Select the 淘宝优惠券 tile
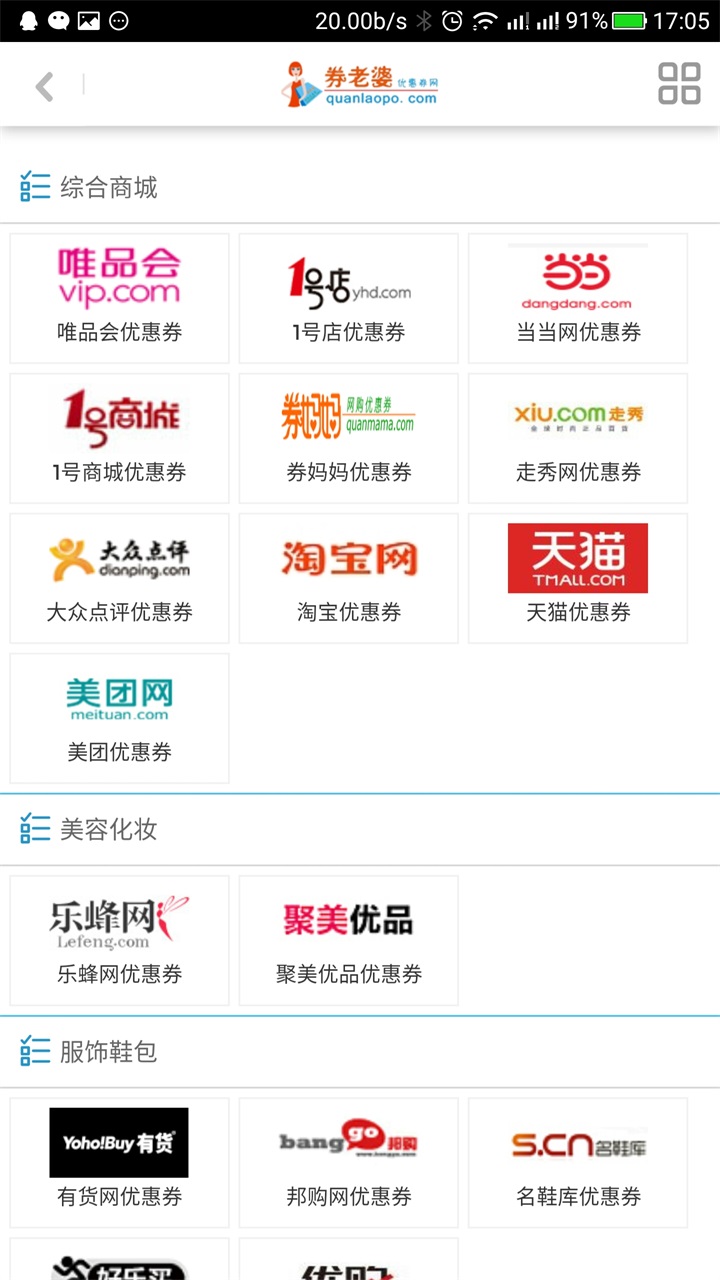 [x=348, y=578]
